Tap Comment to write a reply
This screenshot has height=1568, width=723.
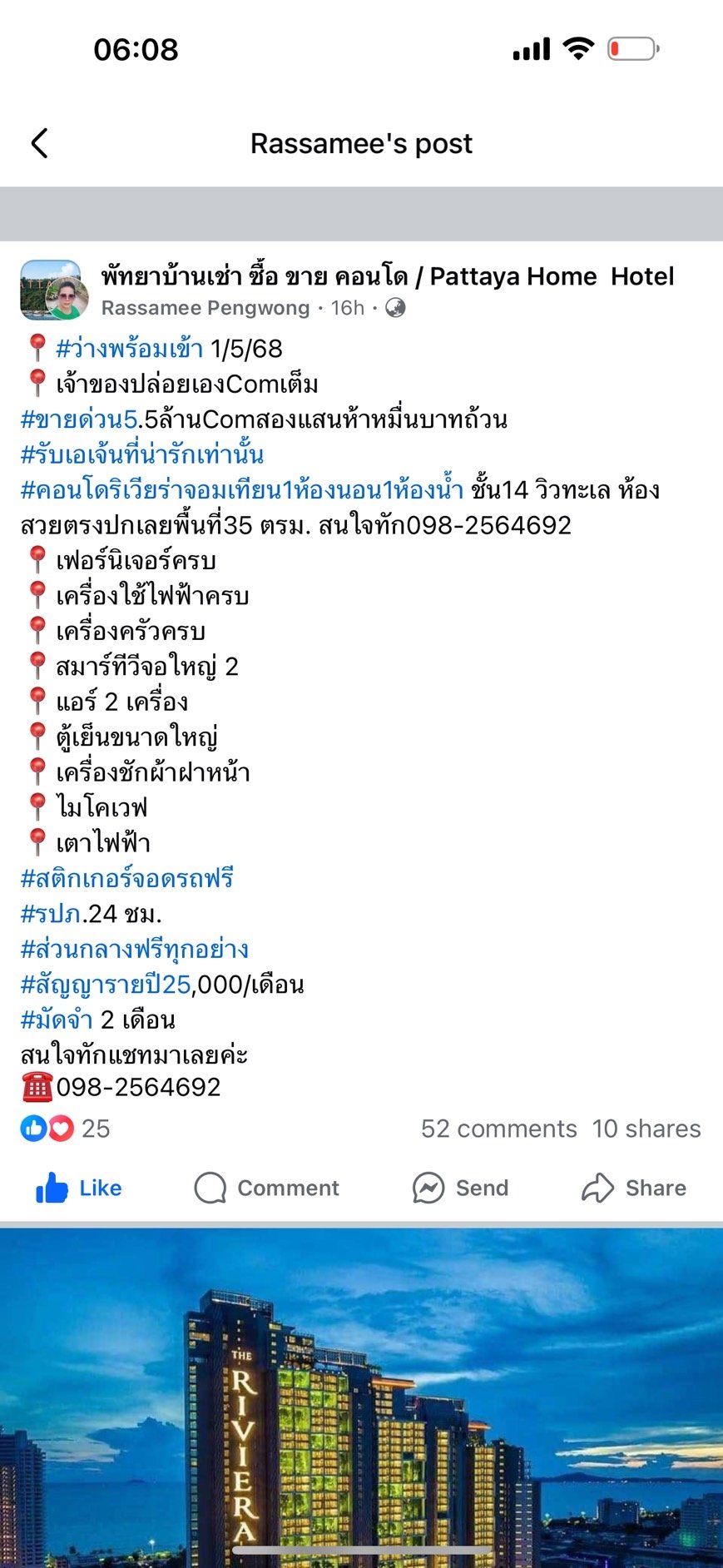pyautogui.click(x=266, y=1188)
